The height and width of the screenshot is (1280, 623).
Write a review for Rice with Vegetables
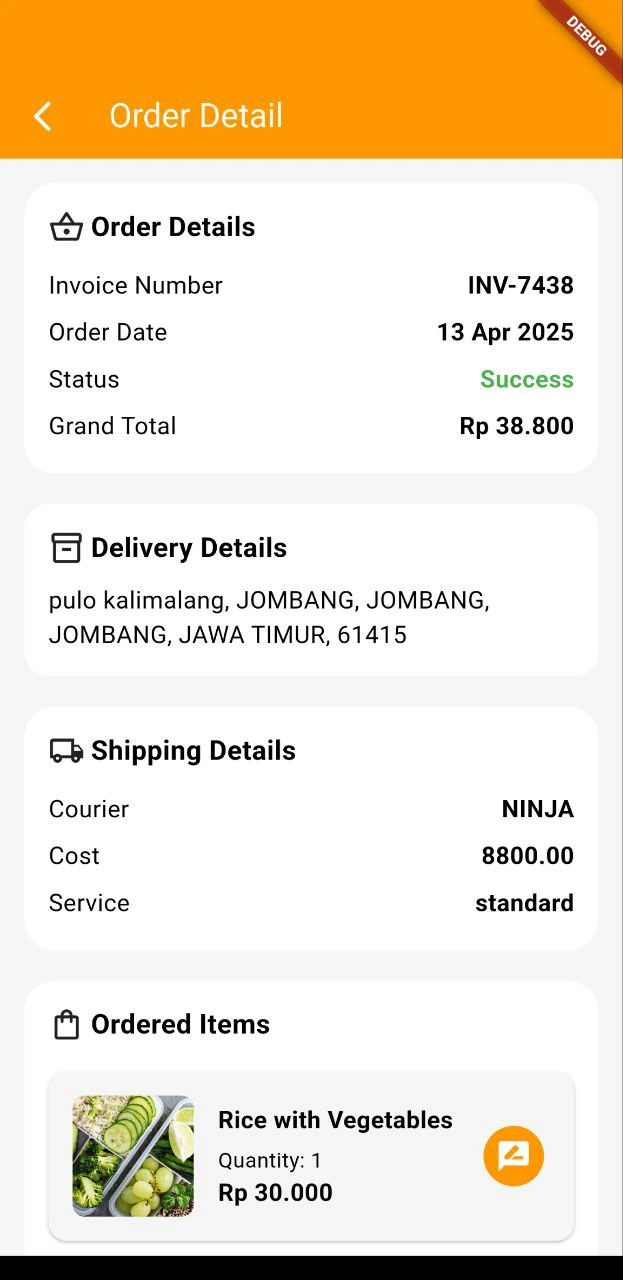[513, 1156]
